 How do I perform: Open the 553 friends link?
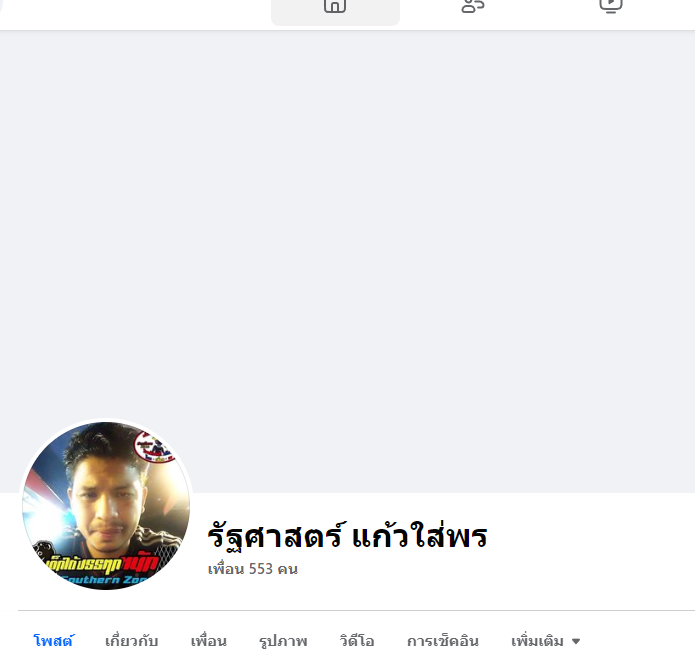click(x=252, y=569)
